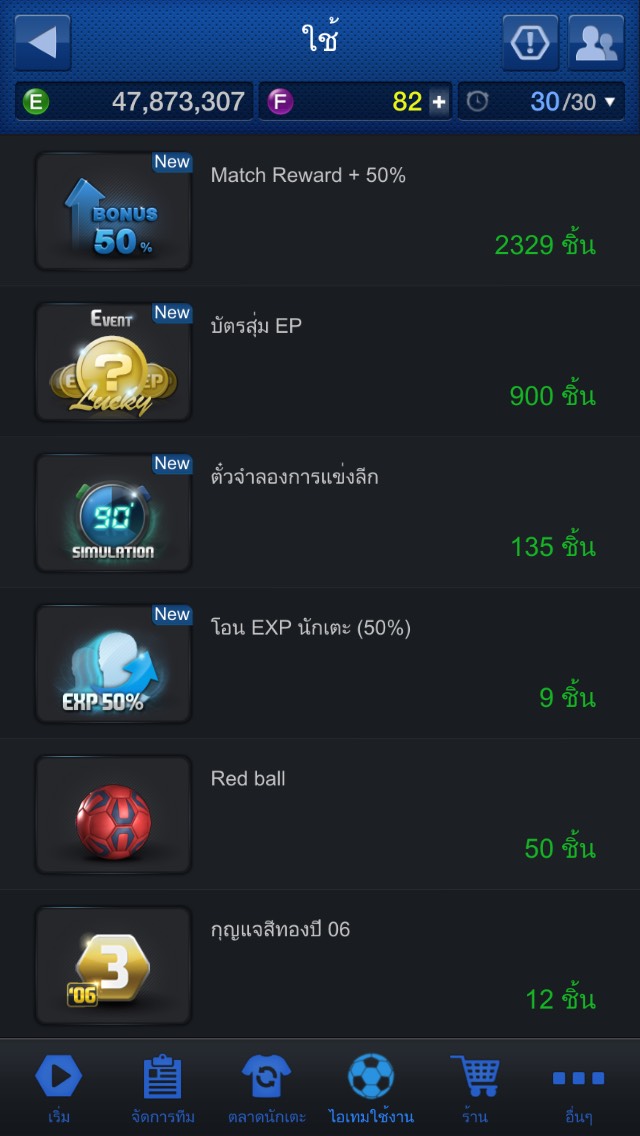Switch to the เริ่ม tab
Viewport: 640px width, 1136px height.
pos(58,1088)
